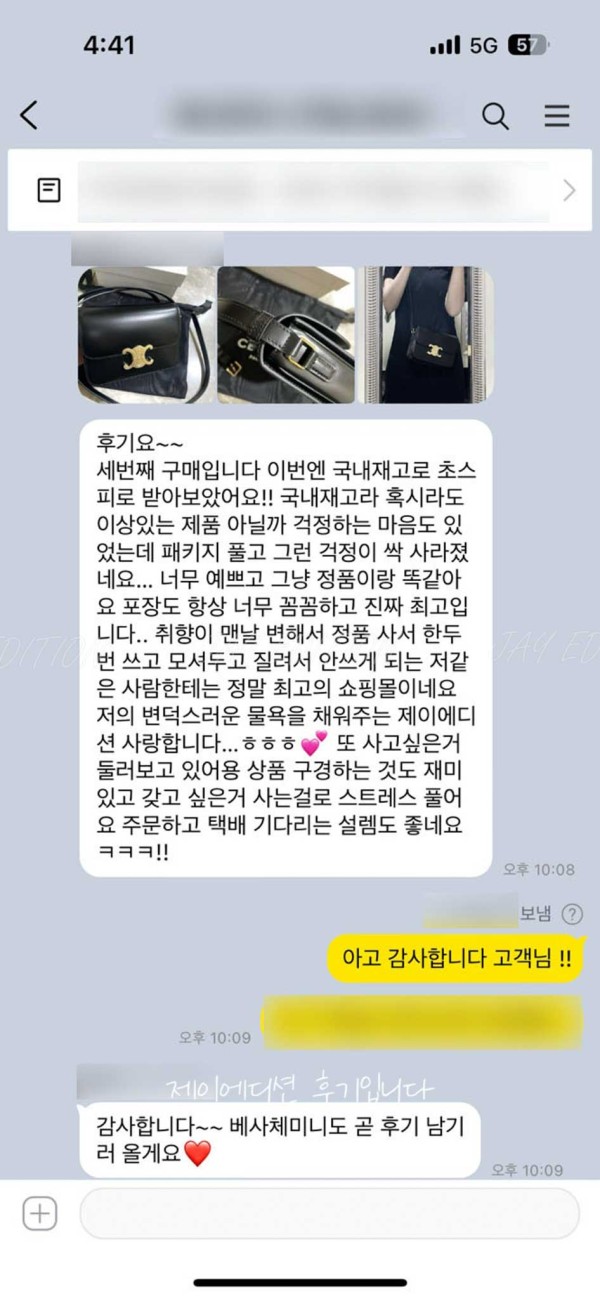View the close-up photo of the bag strap
This screenshot has height=1299, width=600.
pos(286,334)
